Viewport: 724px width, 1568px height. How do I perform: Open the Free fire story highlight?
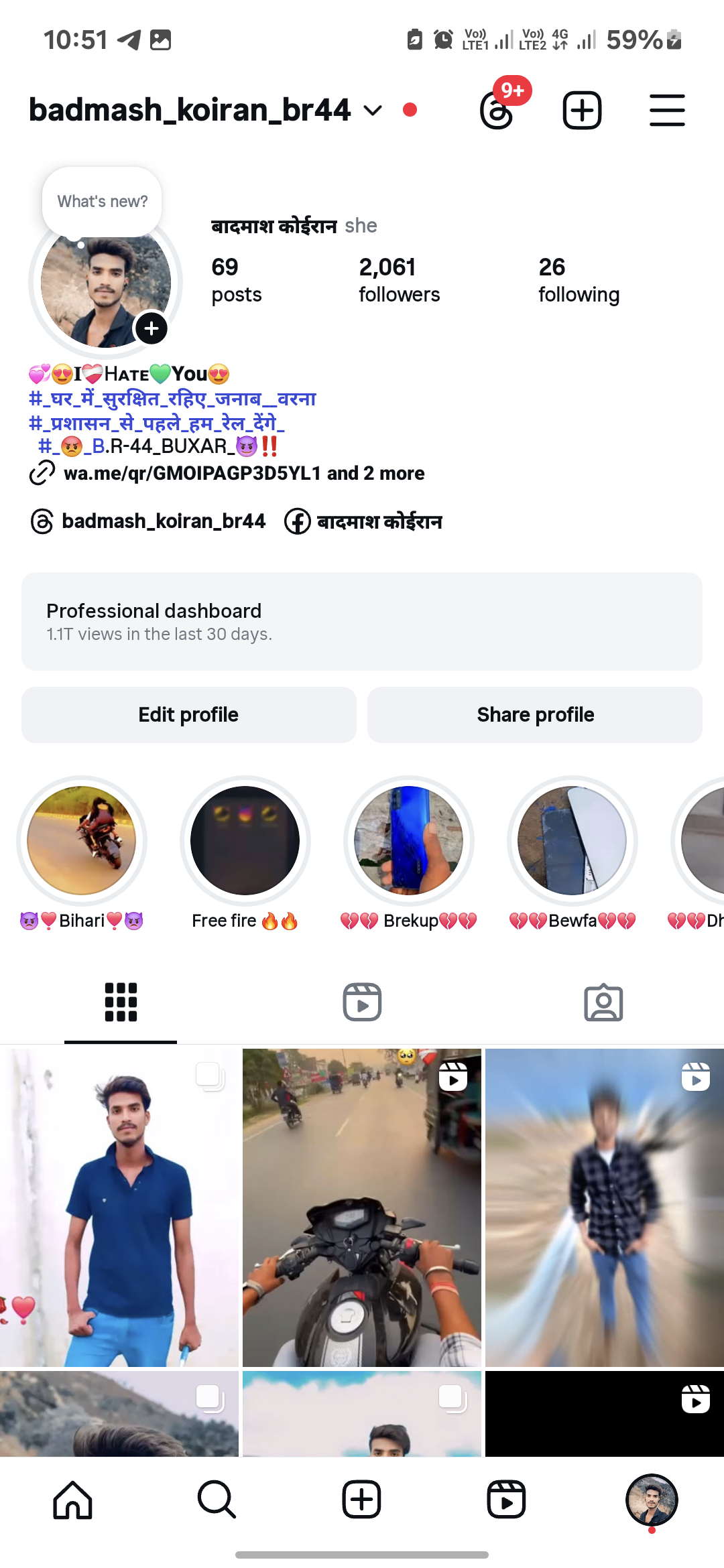(245, 840)
